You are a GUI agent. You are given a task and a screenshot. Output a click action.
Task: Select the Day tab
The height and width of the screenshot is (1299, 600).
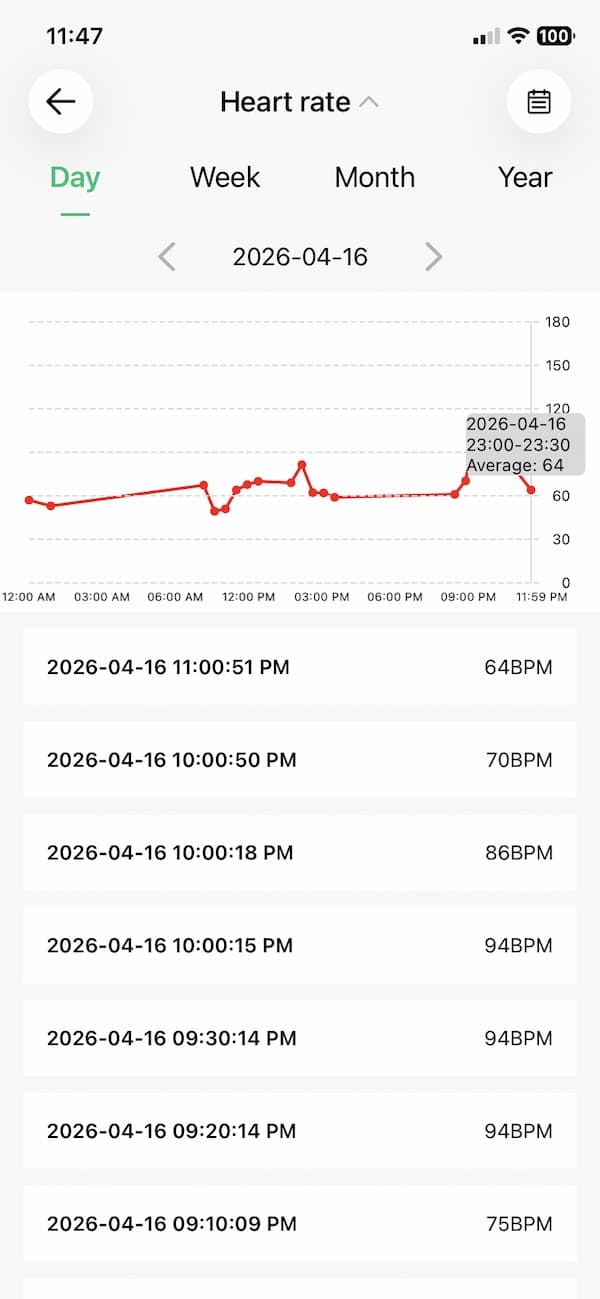coord(75,178)
